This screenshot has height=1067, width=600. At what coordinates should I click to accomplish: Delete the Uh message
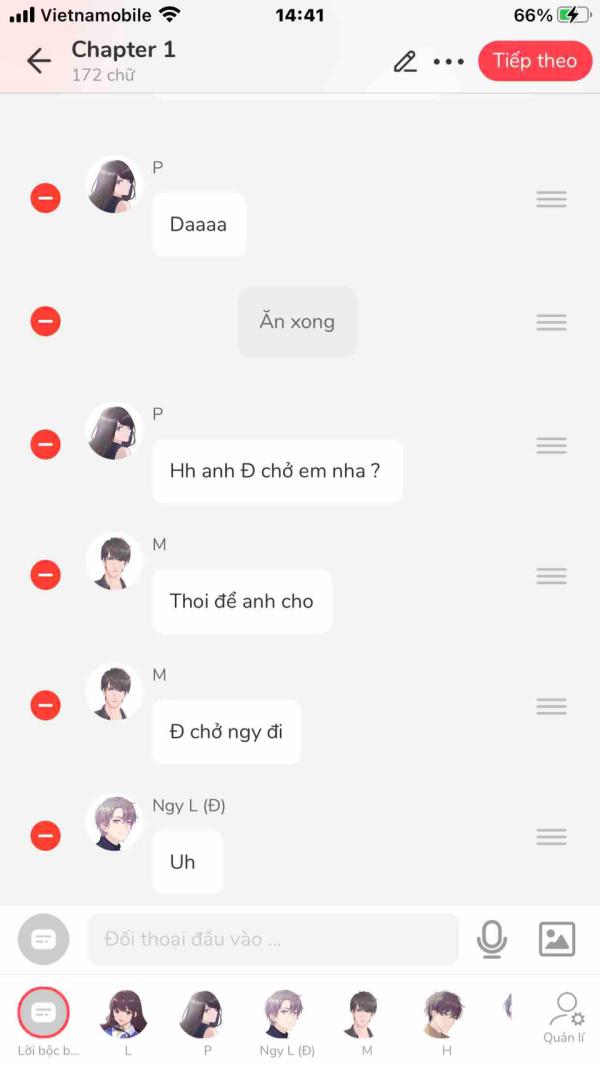[46, 836]
